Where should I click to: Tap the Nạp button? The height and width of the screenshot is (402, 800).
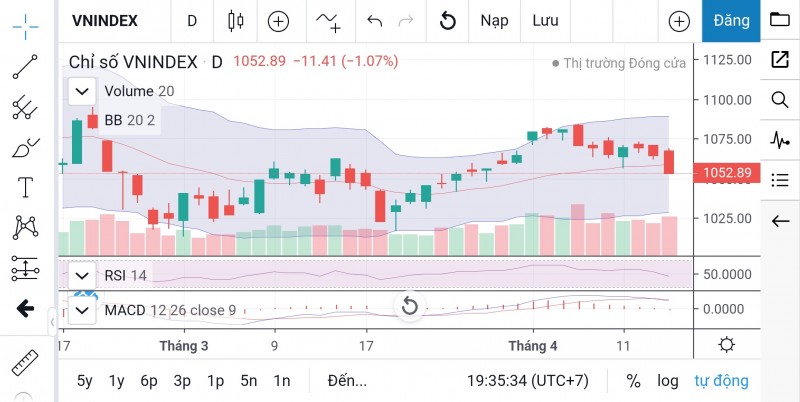click(494, 21)
